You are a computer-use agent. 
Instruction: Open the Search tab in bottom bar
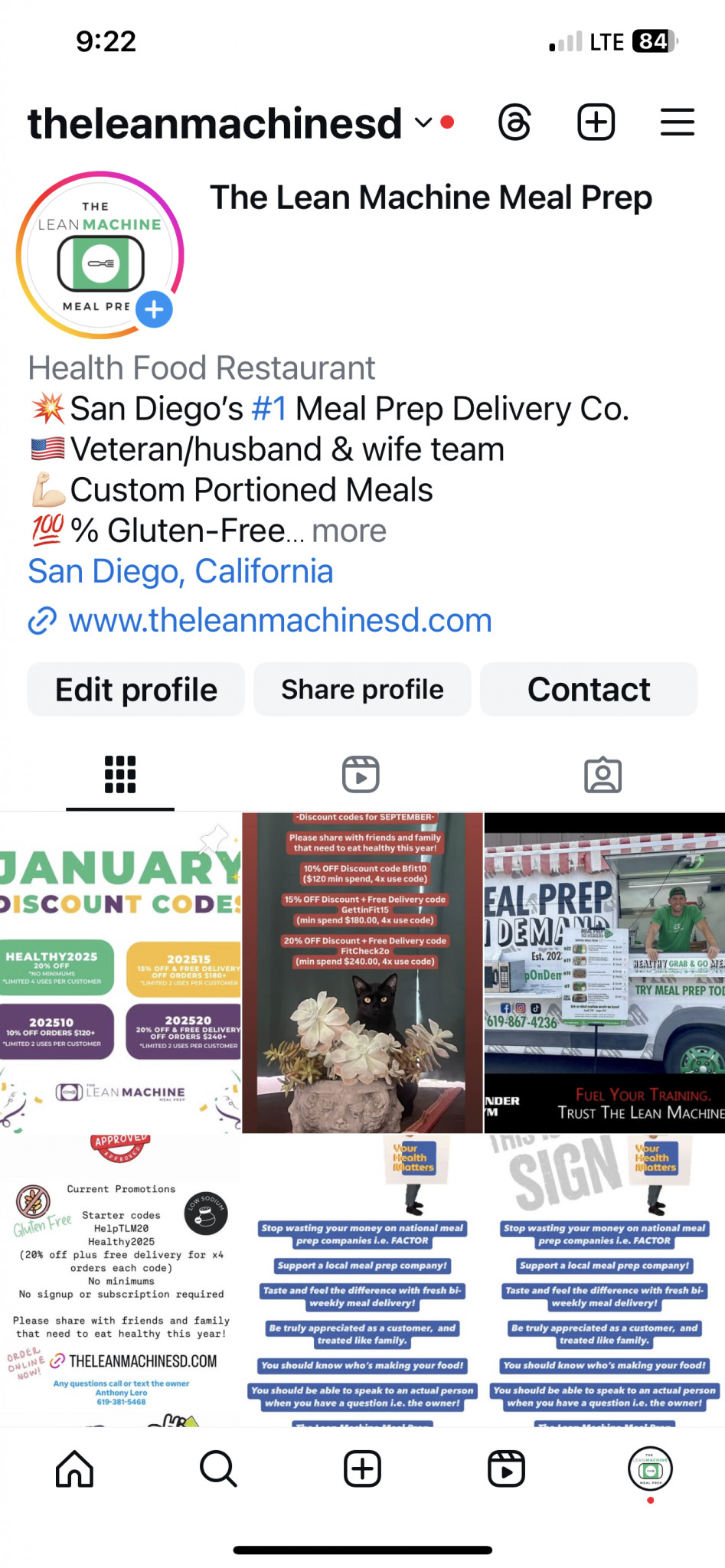coord(218,1468)
